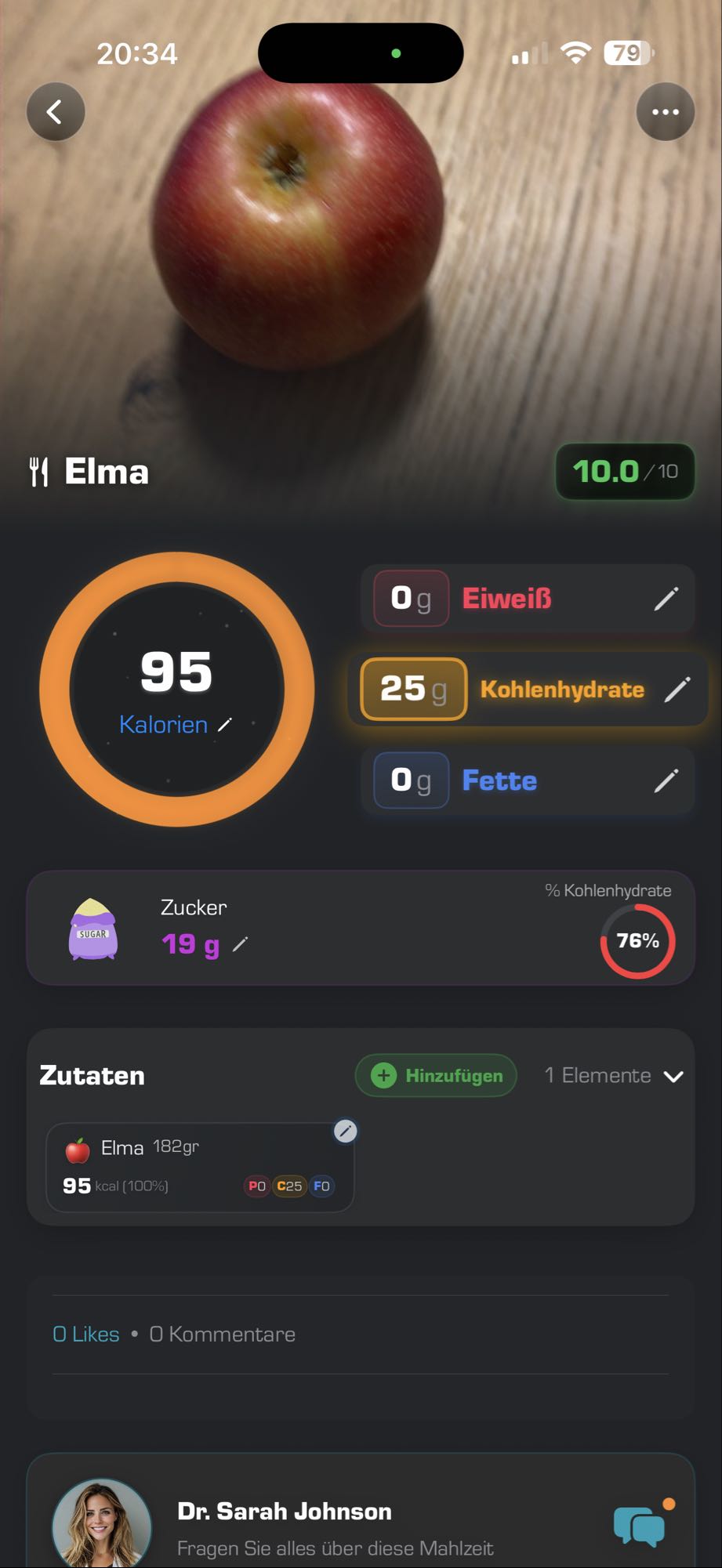
Task: Edit the Elma ingredient with its pencil
Action: click(x=345, y=1131)
